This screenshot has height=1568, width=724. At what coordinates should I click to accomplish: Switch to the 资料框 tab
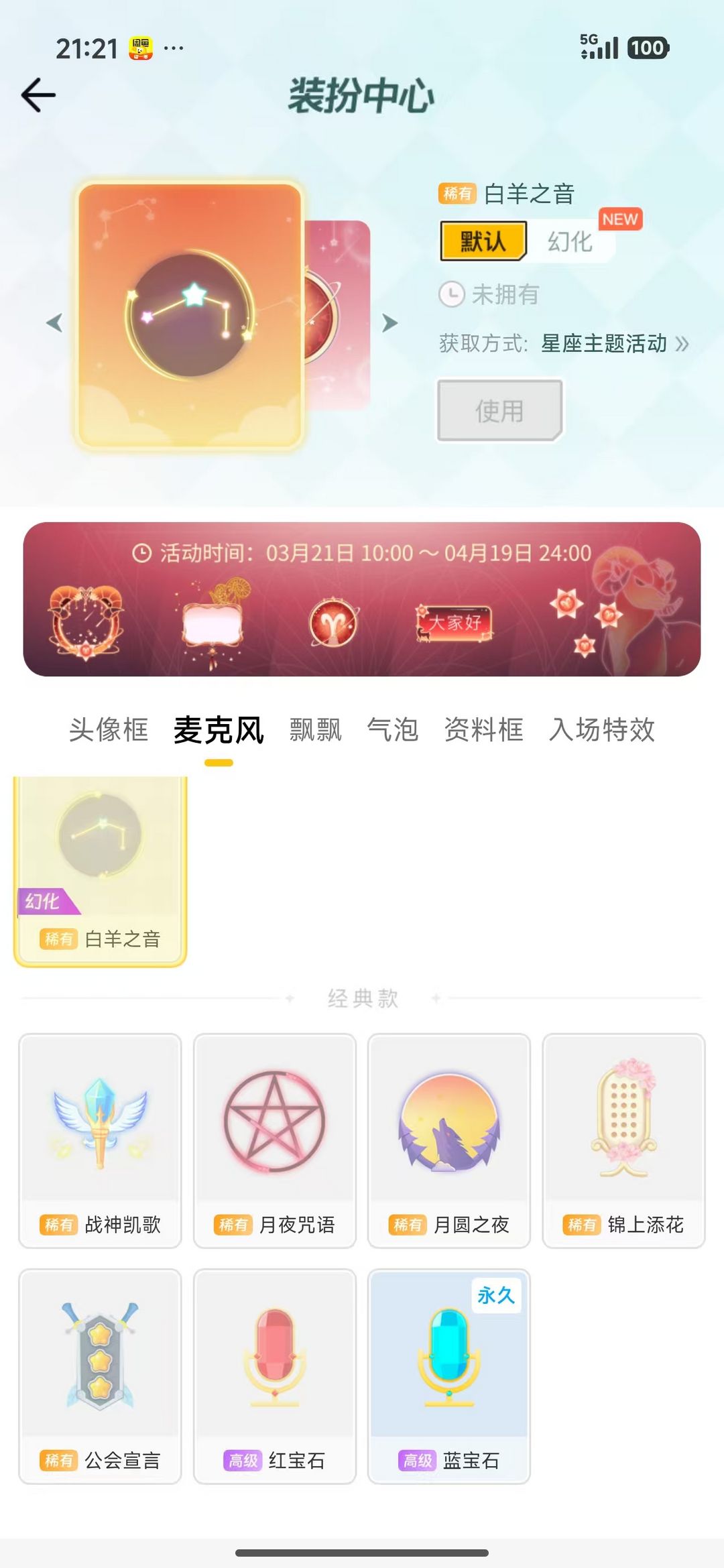483,729
